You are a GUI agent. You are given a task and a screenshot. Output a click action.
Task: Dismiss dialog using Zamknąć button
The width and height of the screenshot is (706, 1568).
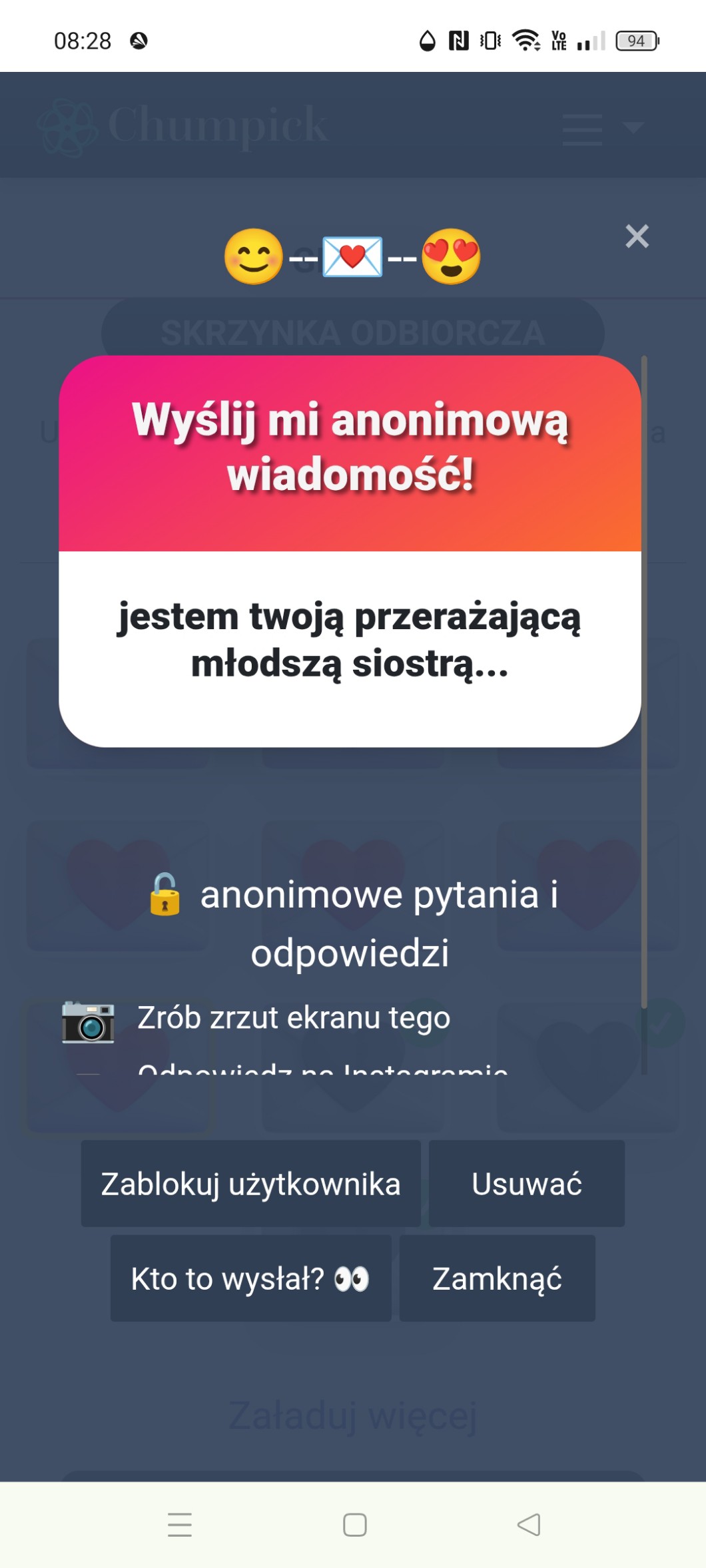click(497, 1278)
